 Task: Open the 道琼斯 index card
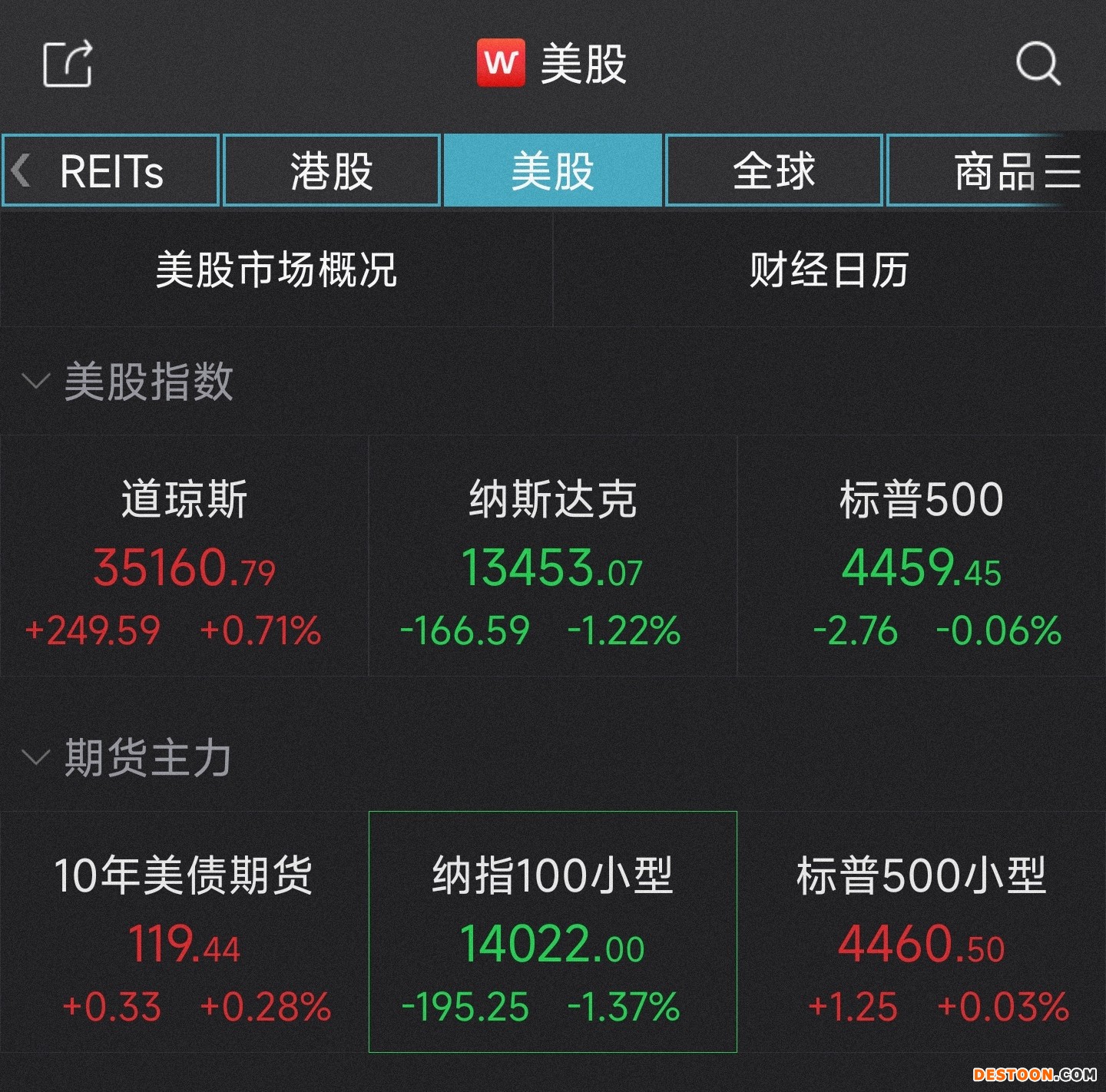[x=184, y=556]
